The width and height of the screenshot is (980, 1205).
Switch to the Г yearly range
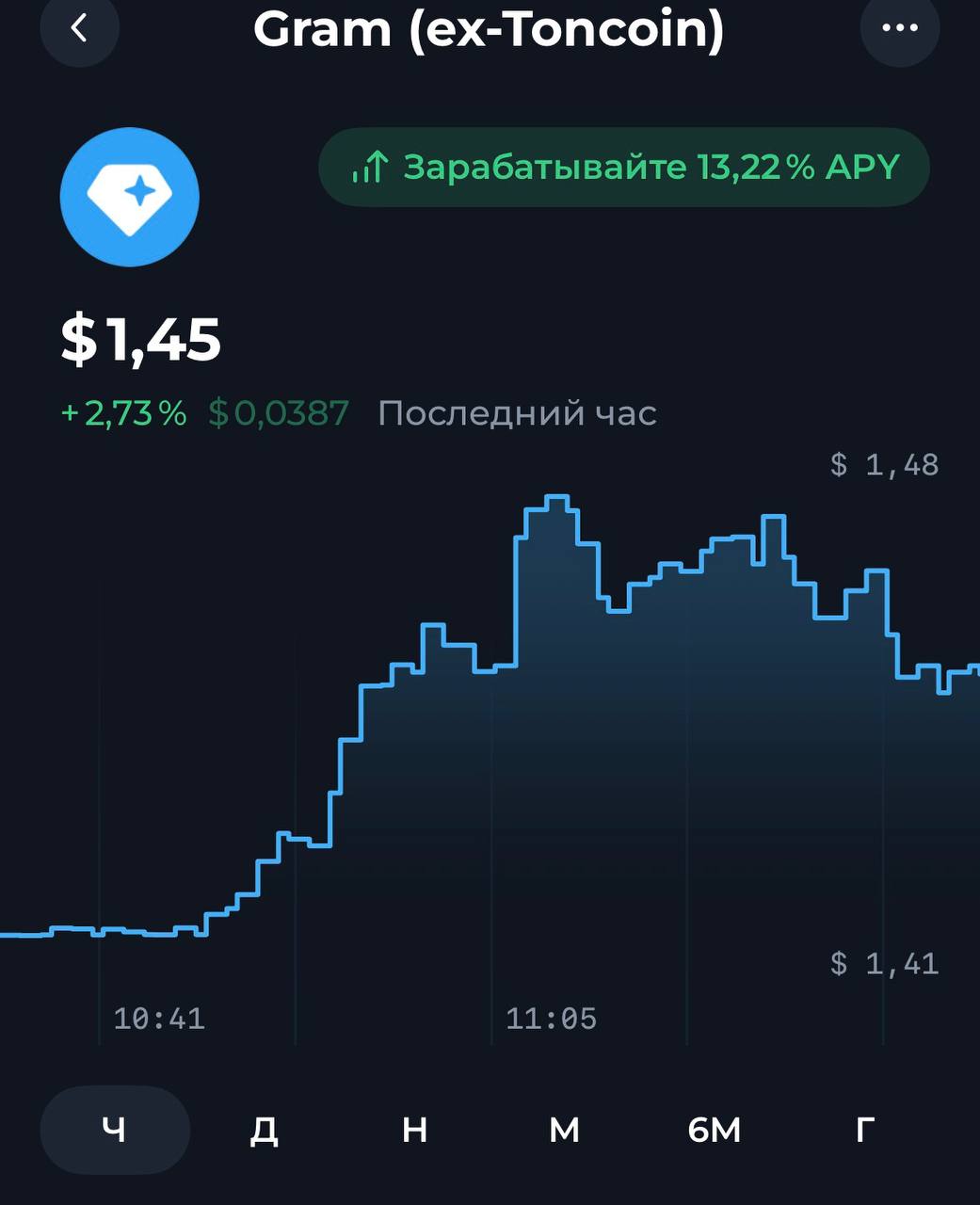coord(865,1129)
